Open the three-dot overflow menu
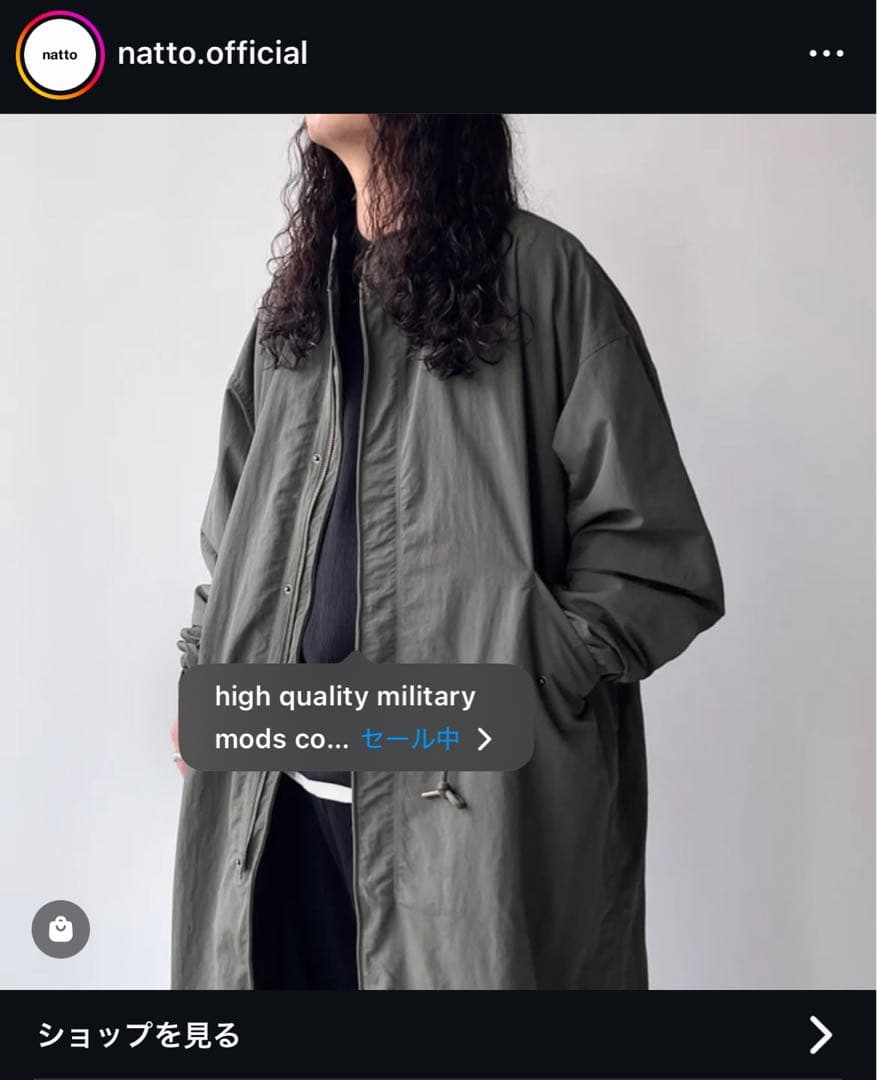877x1080 pixels. pos(826,54)
